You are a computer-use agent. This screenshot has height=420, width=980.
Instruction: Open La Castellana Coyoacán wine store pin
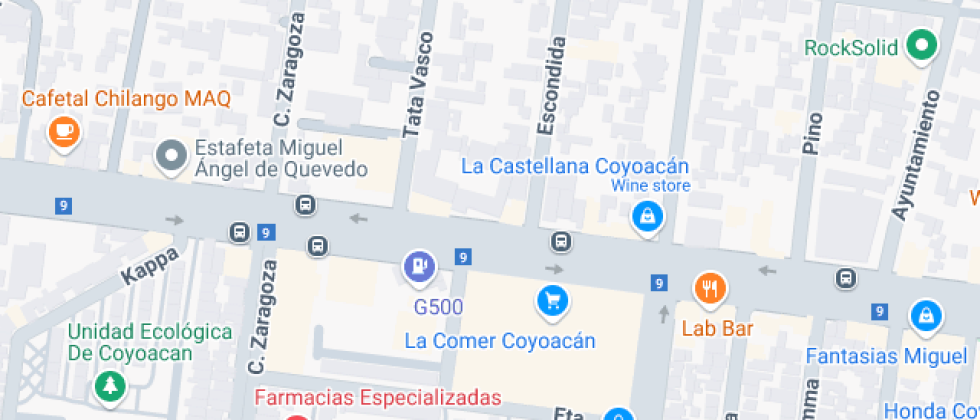pyautogui.click(x=647, y=218)
